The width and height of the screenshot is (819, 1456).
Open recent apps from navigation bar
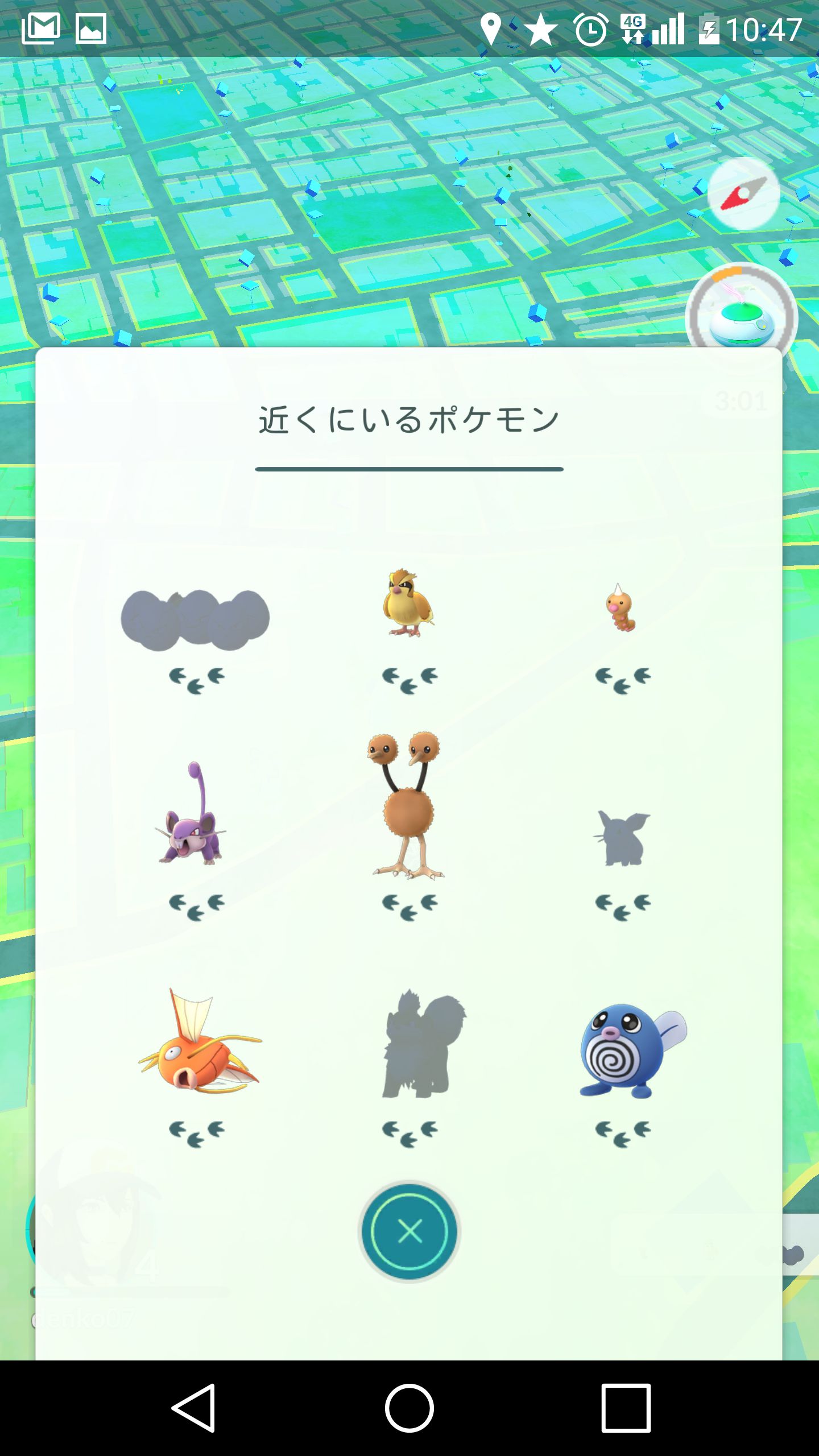(626, 1408)
